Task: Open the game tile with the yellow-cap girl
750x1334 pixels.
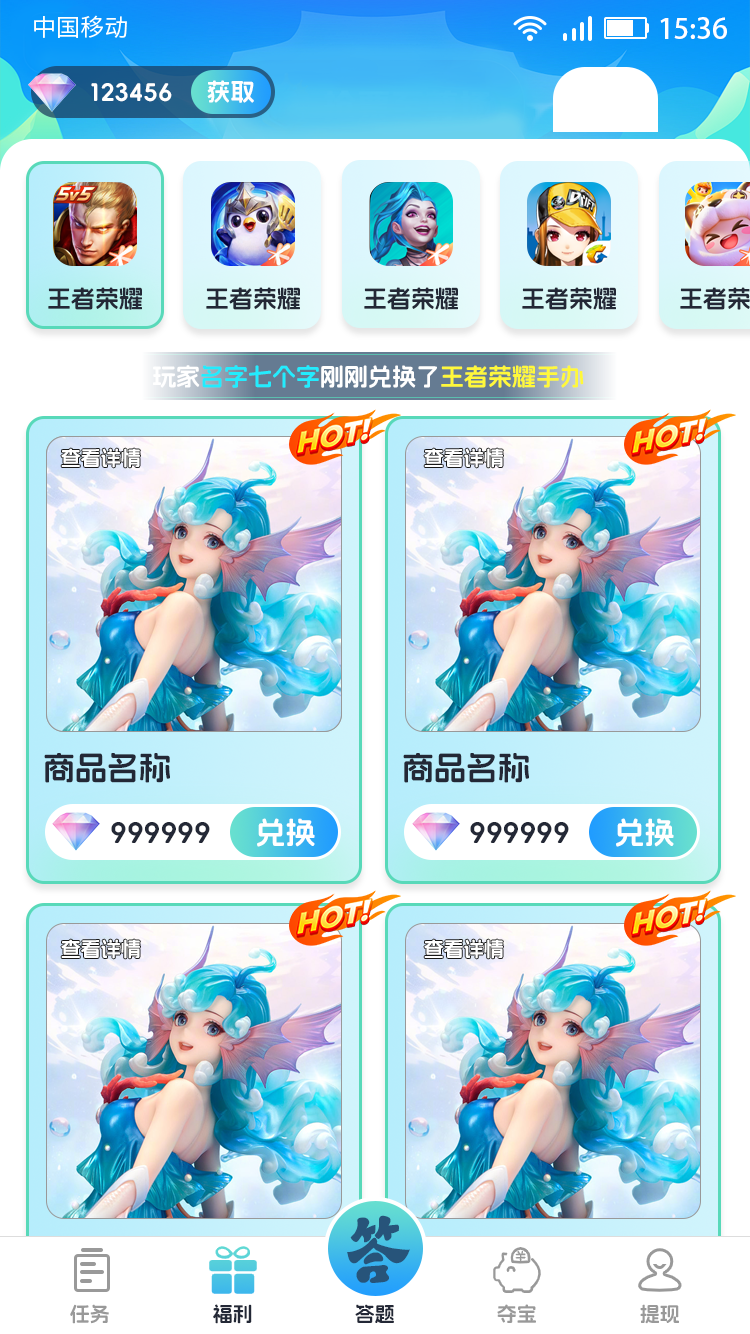Action: pos(568,244)
